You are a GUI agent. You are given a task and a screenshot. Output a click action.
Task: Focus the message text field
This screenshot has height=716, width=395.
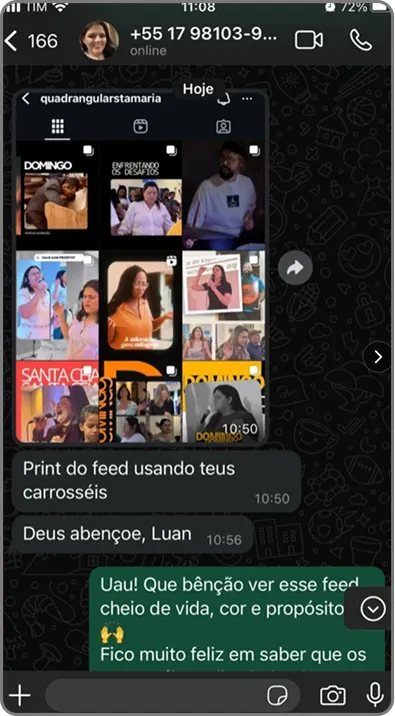(x=155, y=695)
